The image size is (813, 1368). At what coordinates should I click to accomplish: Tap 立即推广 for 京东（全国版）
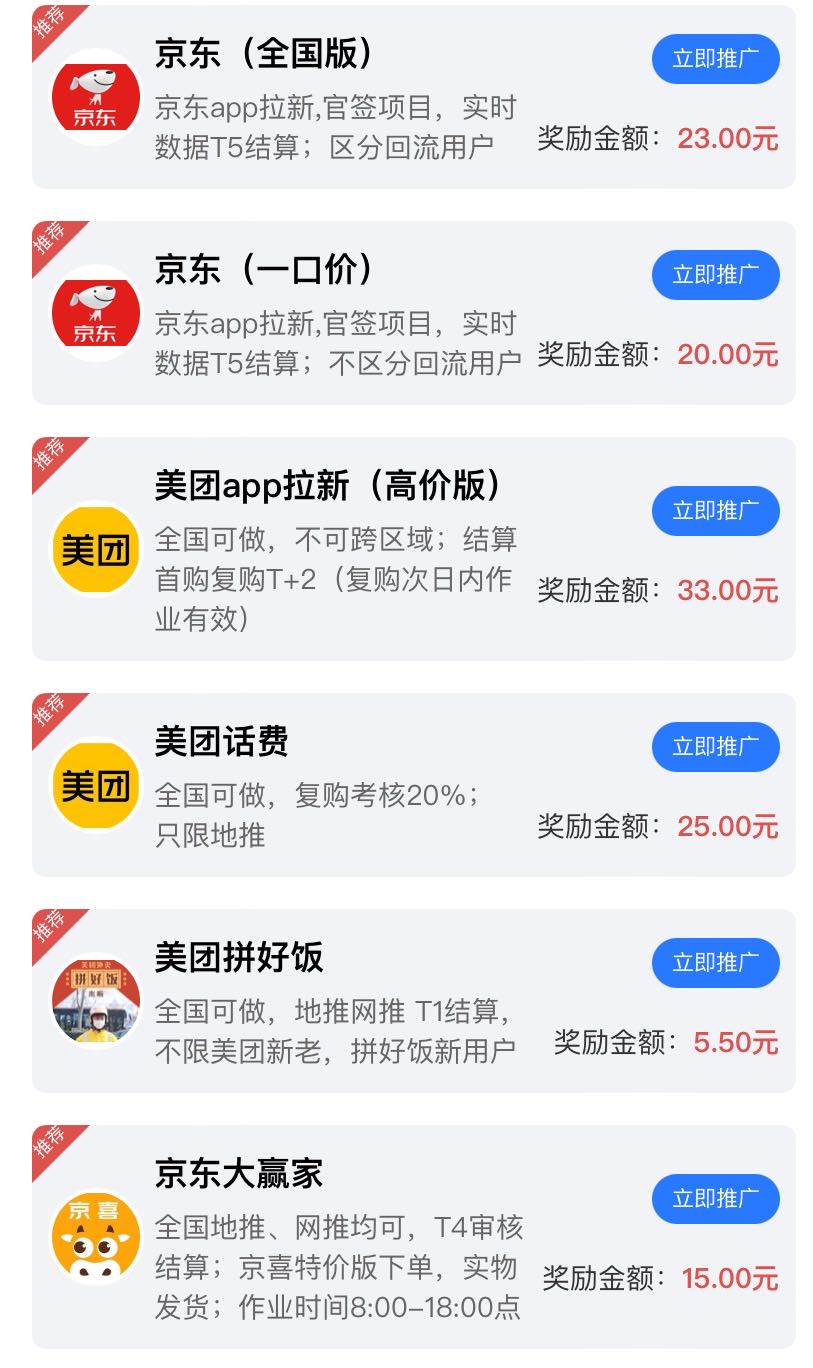715,59
